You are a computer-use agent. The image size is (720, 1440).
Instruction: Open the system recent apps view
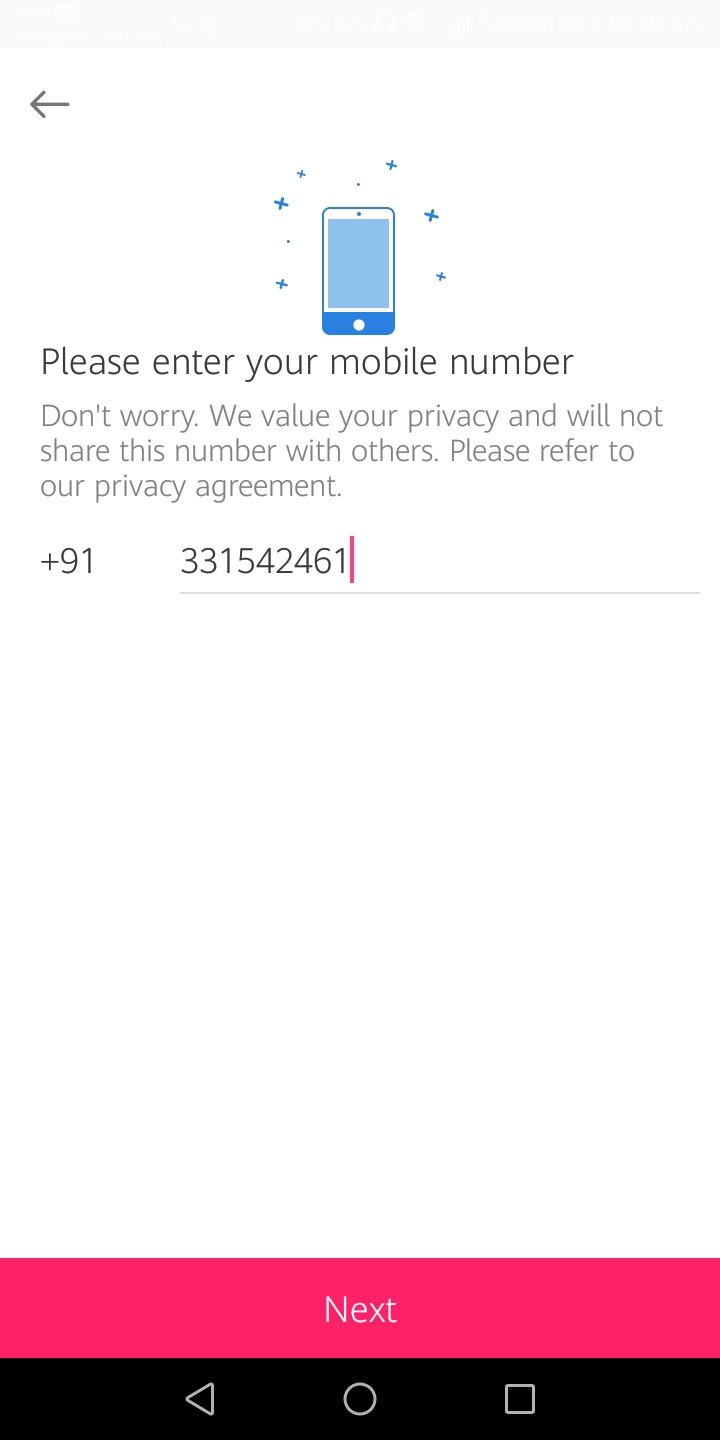pyautogui.click(x=520, y=1398)
